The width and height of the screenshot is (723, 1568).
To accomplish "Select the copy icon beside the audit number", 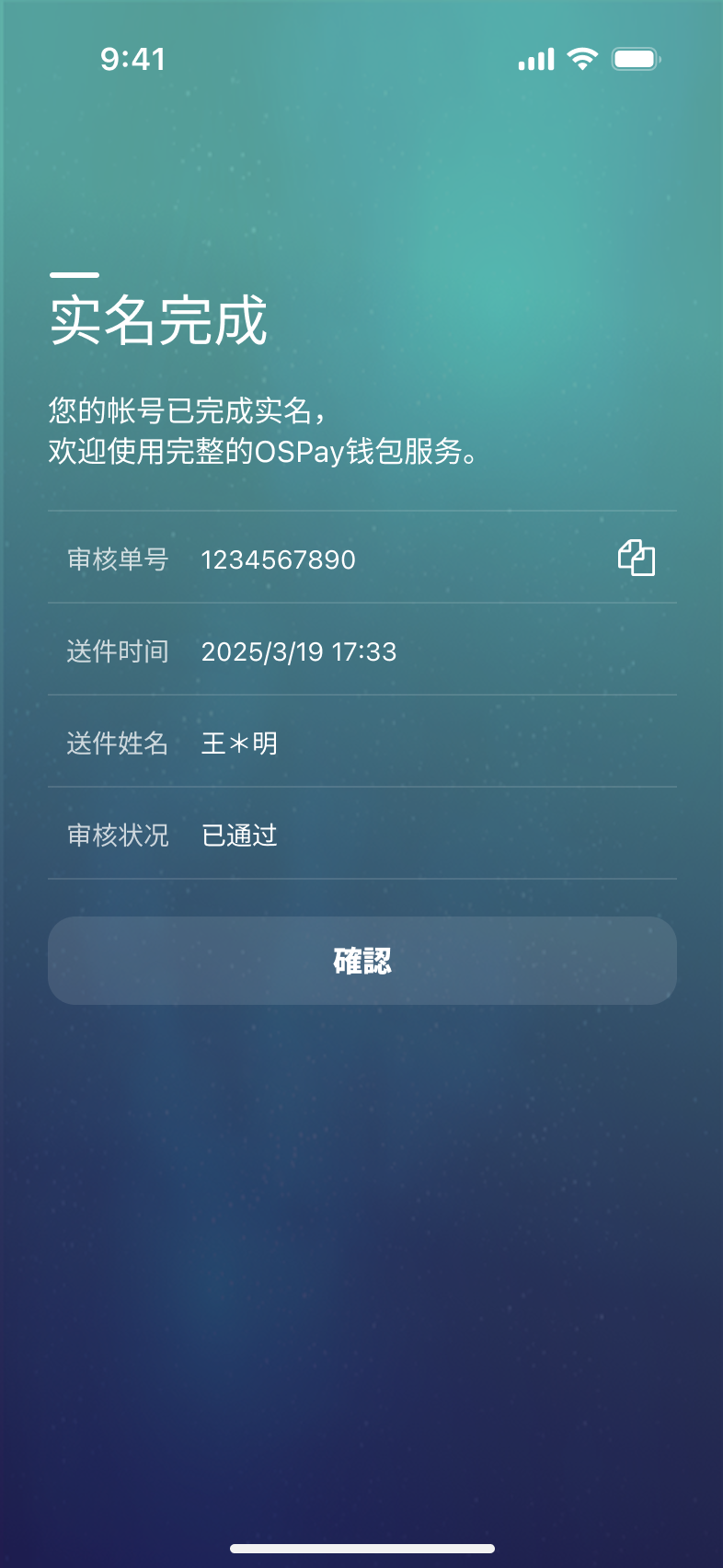I will (x=638, y=558).
